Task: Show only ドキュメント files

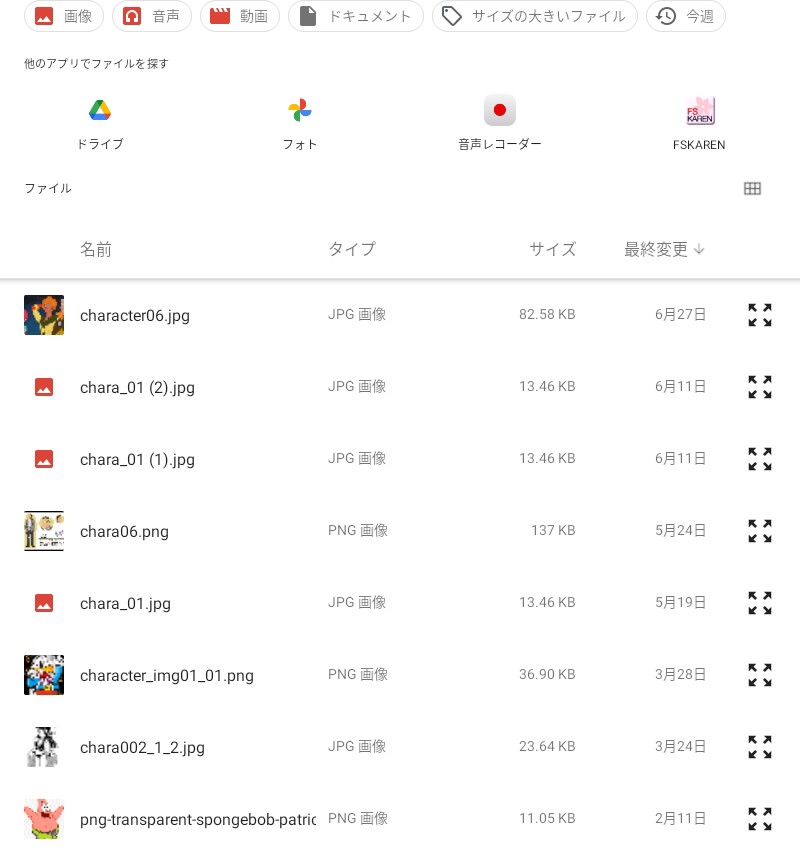Action: tap(355, 16)
